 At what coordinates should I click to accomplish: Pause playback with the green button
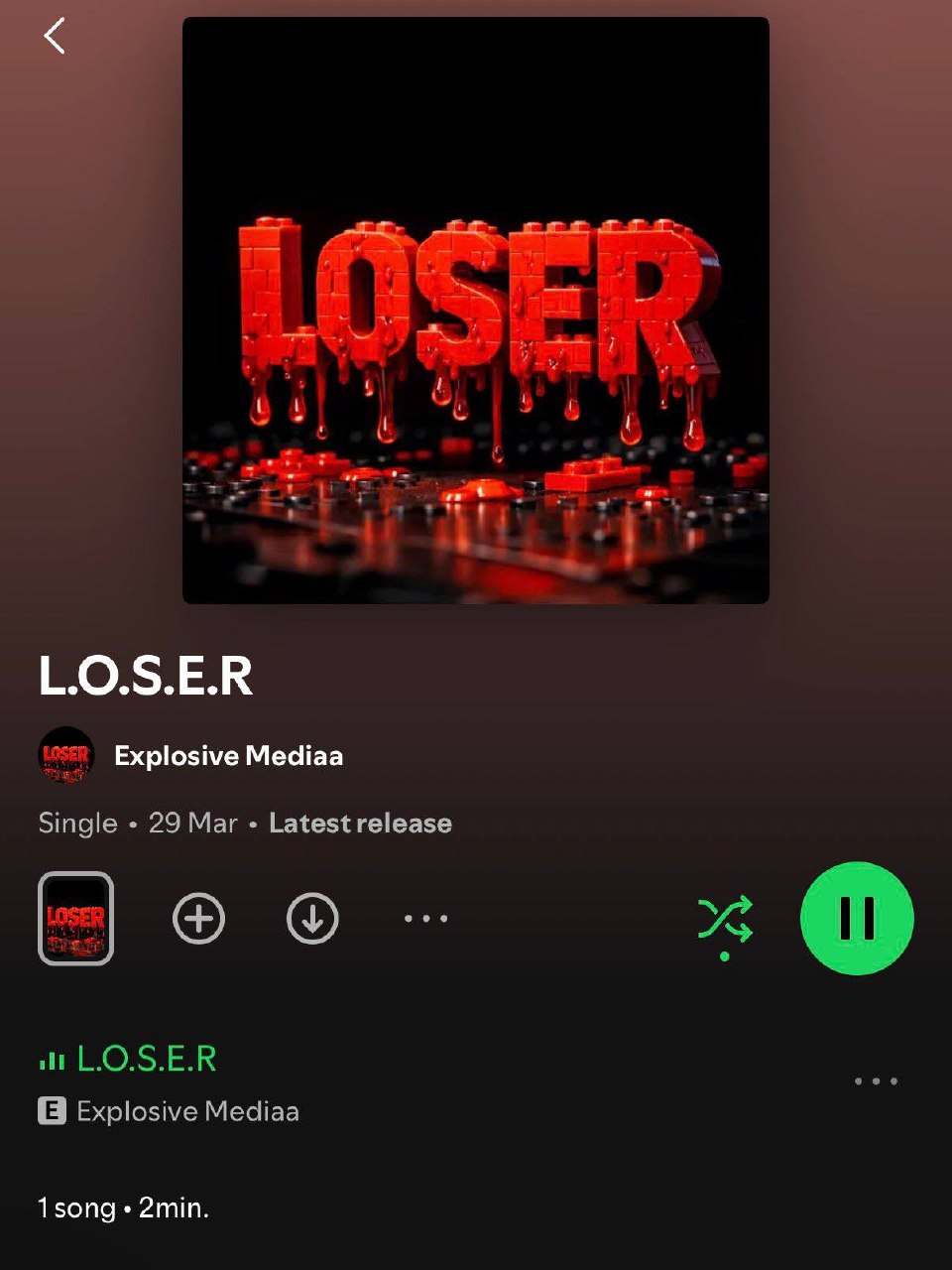point(857,919)
